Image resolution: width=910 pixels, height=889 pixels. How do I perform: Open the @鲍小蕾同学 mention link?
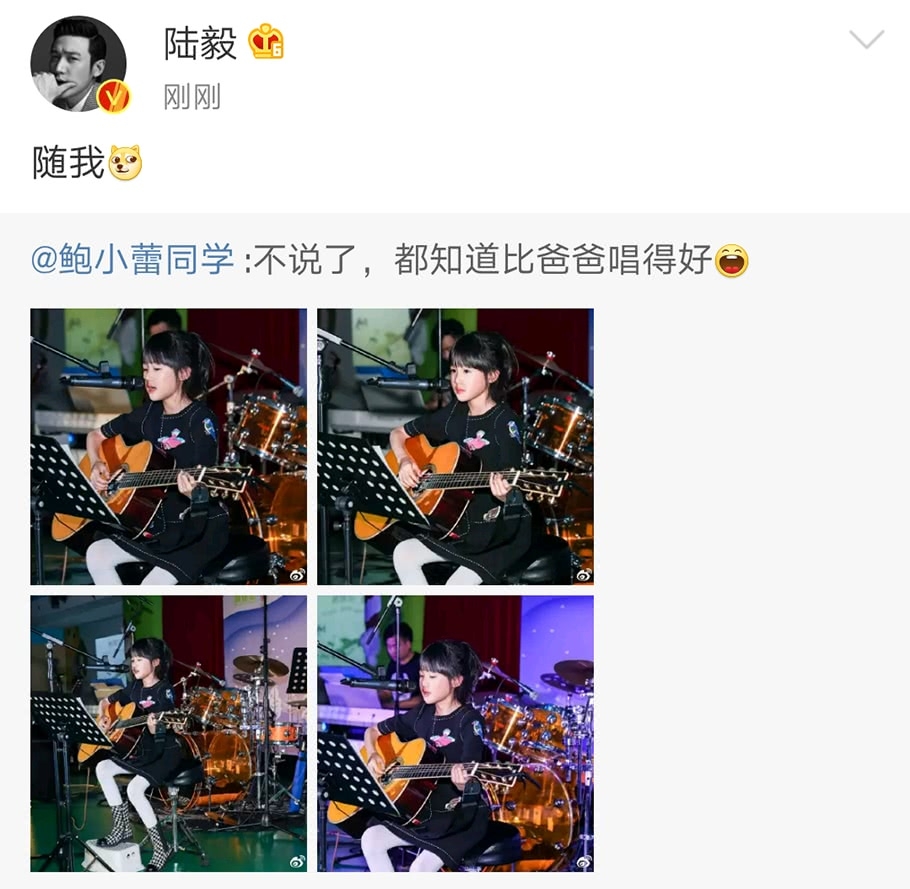132,261
